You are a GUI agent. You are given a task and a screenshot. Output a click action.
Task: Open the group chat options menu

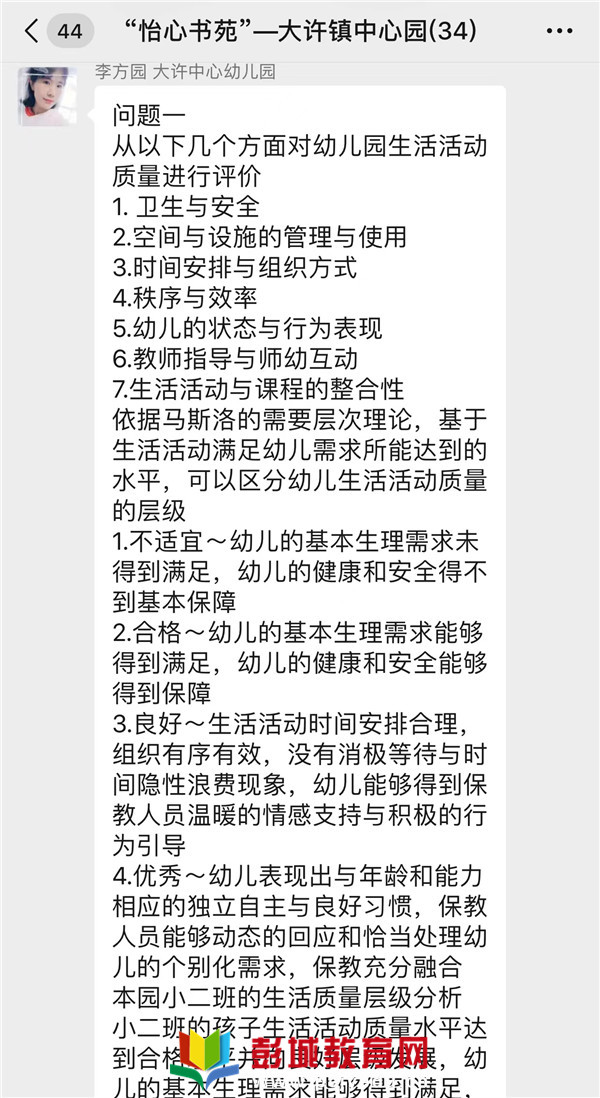[x=559, y=32]
